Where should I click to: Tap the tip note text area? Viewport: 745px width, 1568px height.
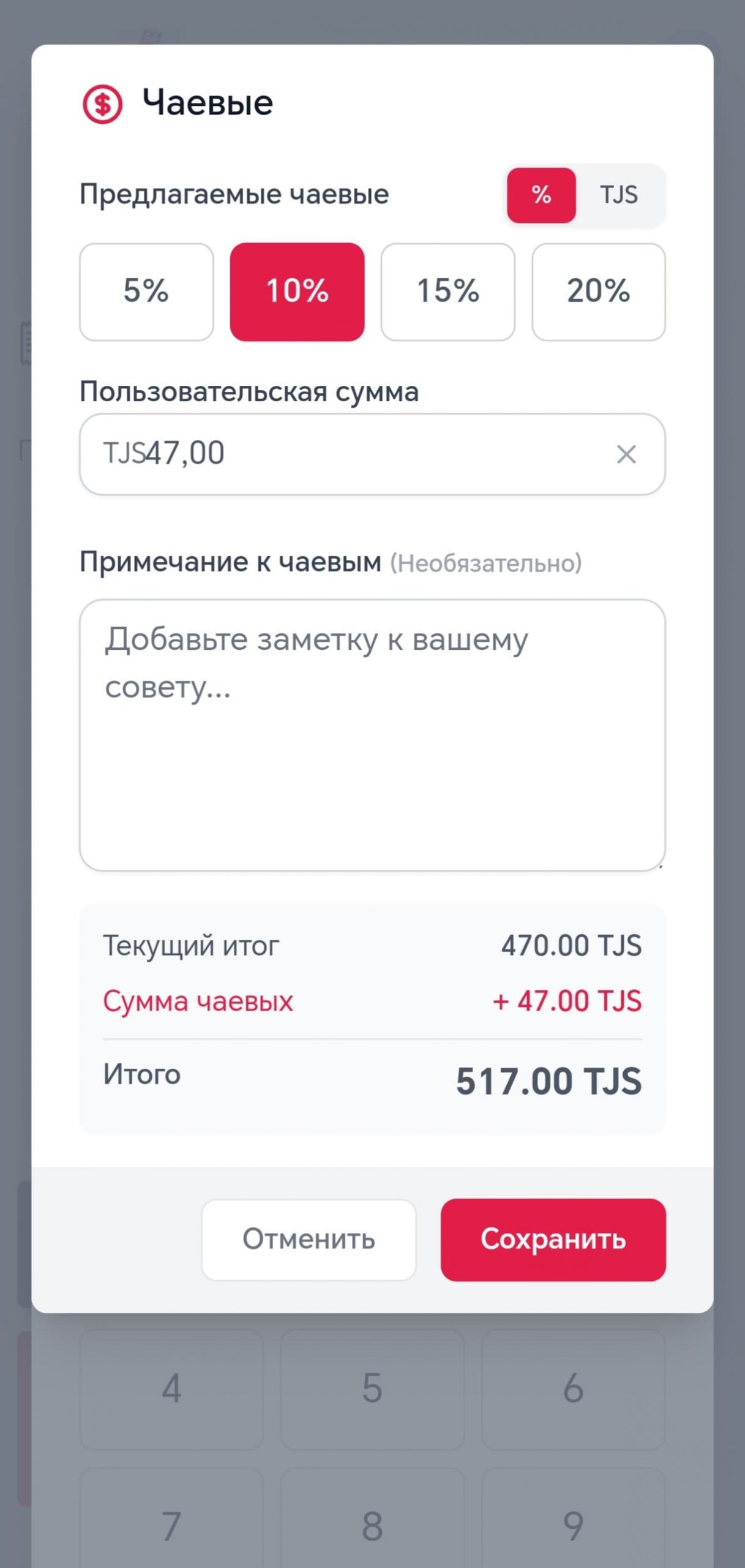[x=372, y=735]
